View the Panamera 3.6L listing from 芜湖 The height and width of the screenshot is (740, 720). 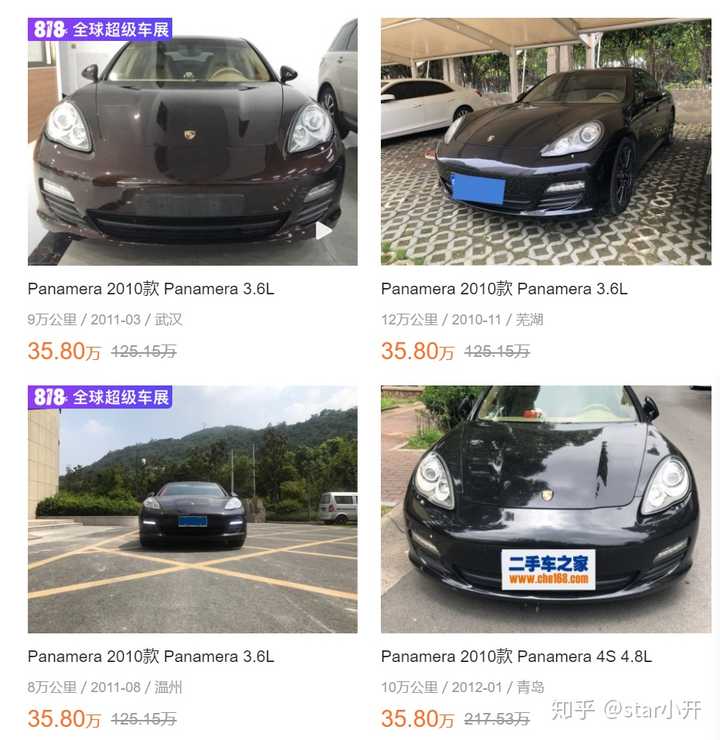tap(504, 289)
